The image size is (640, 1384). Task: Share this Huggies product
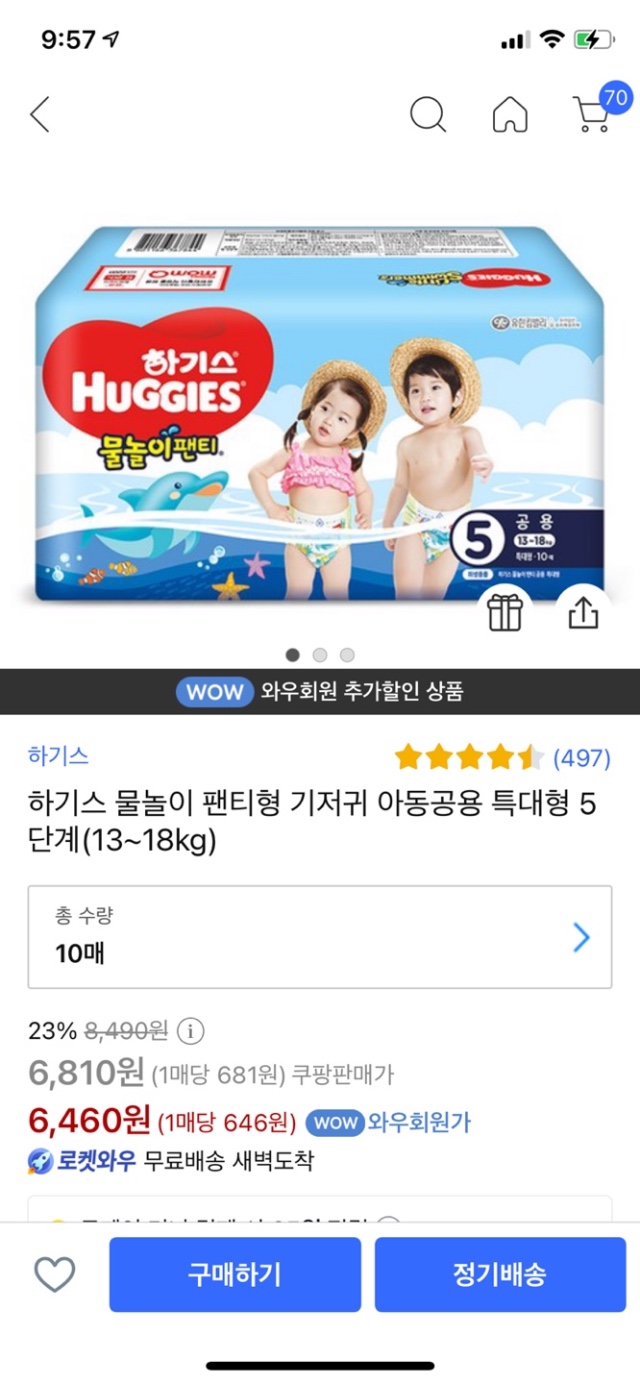(582, 612)
